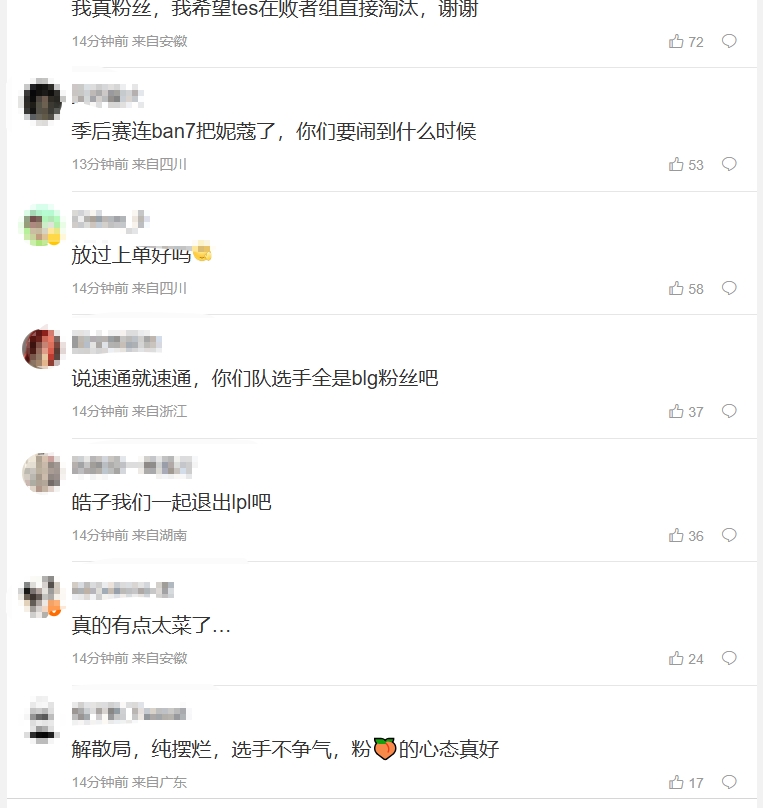
Task: Like the comment with 72 likes
Action: click(x=677, y=41)
